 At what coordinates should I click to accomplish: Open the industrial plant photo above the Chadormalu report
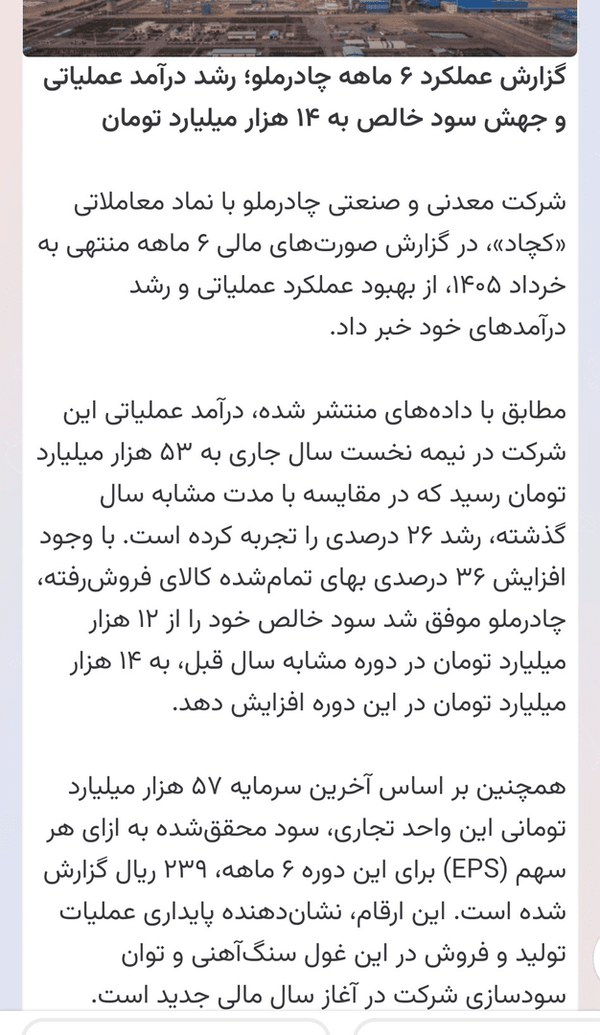(x=300, y=28)
